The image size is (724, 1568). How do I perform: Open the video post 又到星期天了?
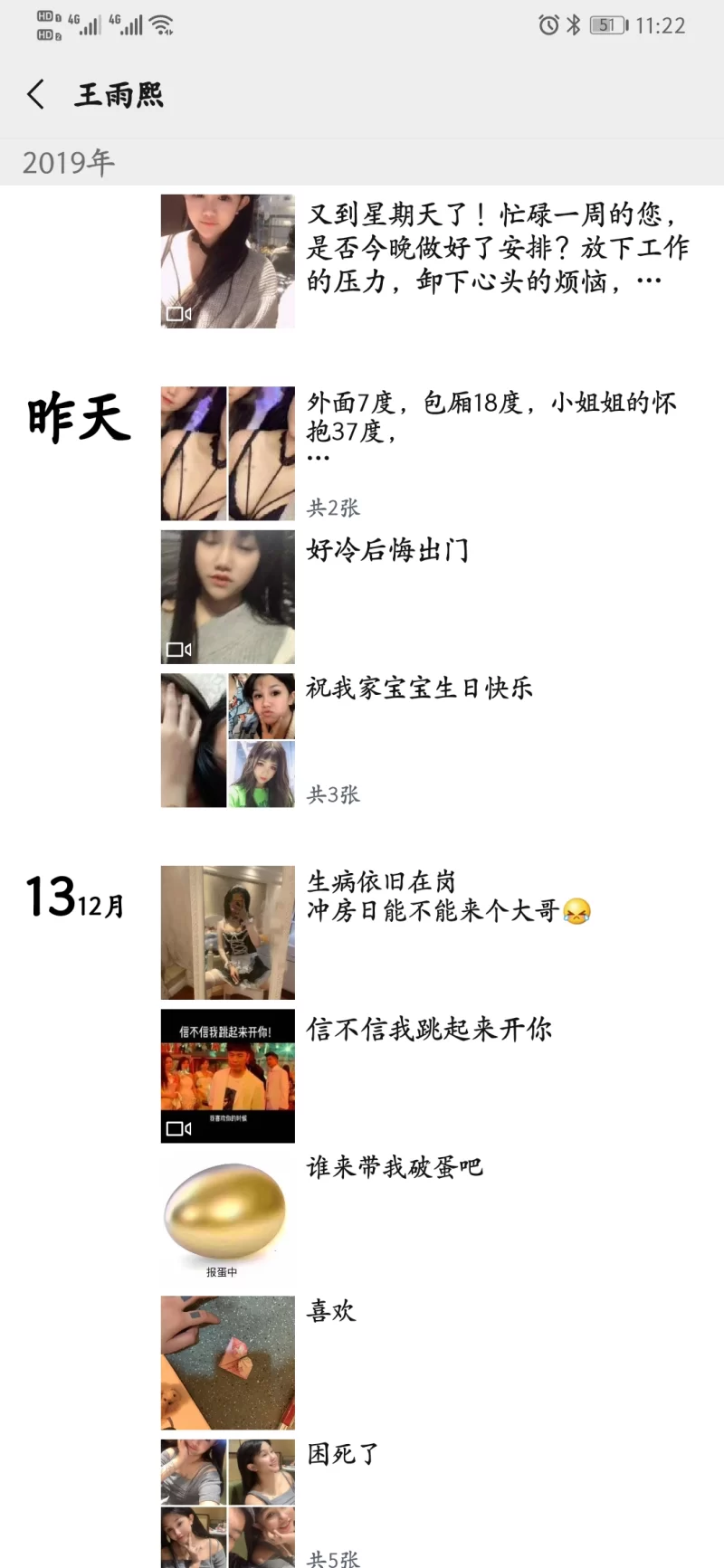tap(227, 261)
